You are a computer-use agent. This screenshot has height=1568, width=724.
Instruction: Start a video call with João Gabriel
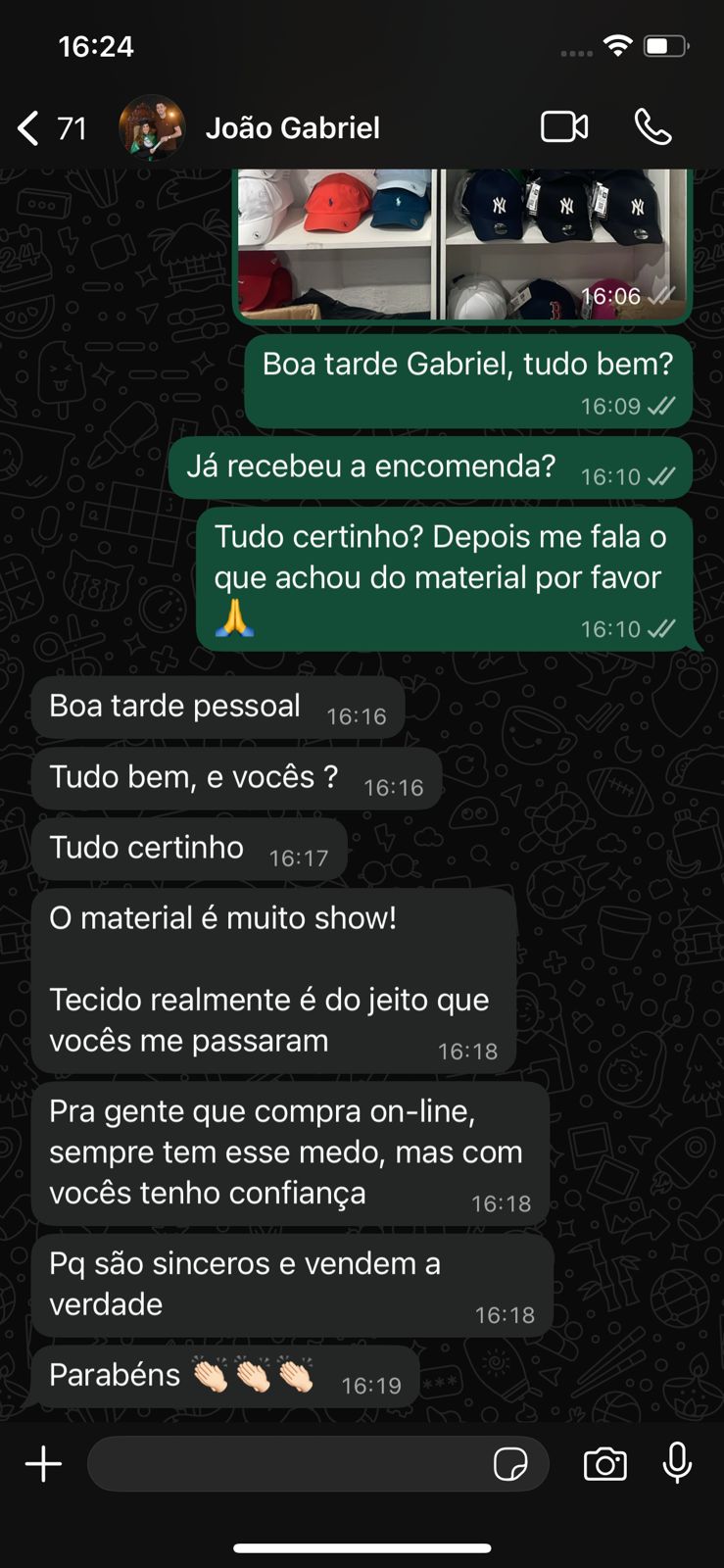click(x=564, y=127)
